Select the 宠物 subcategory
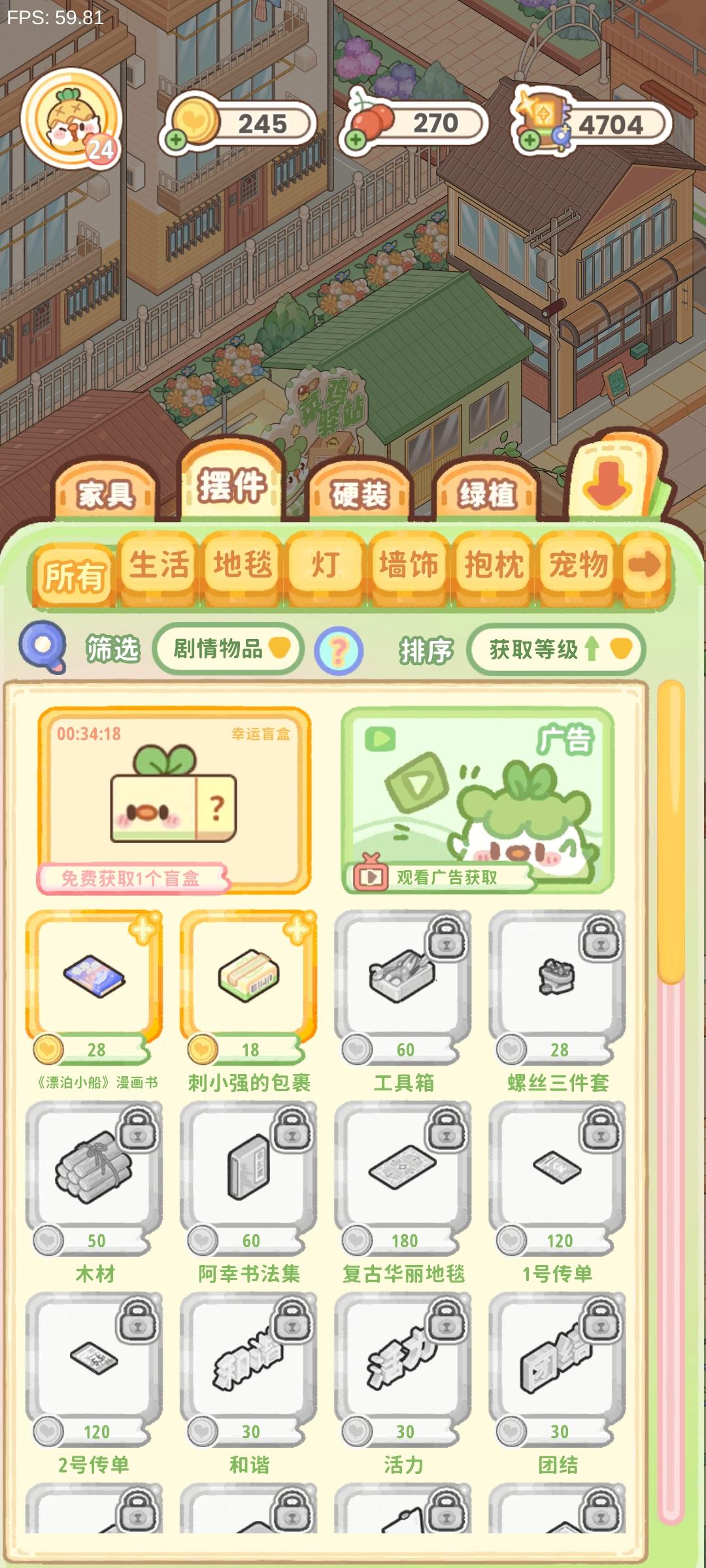 pyautogui.click(x=578, y=566)
